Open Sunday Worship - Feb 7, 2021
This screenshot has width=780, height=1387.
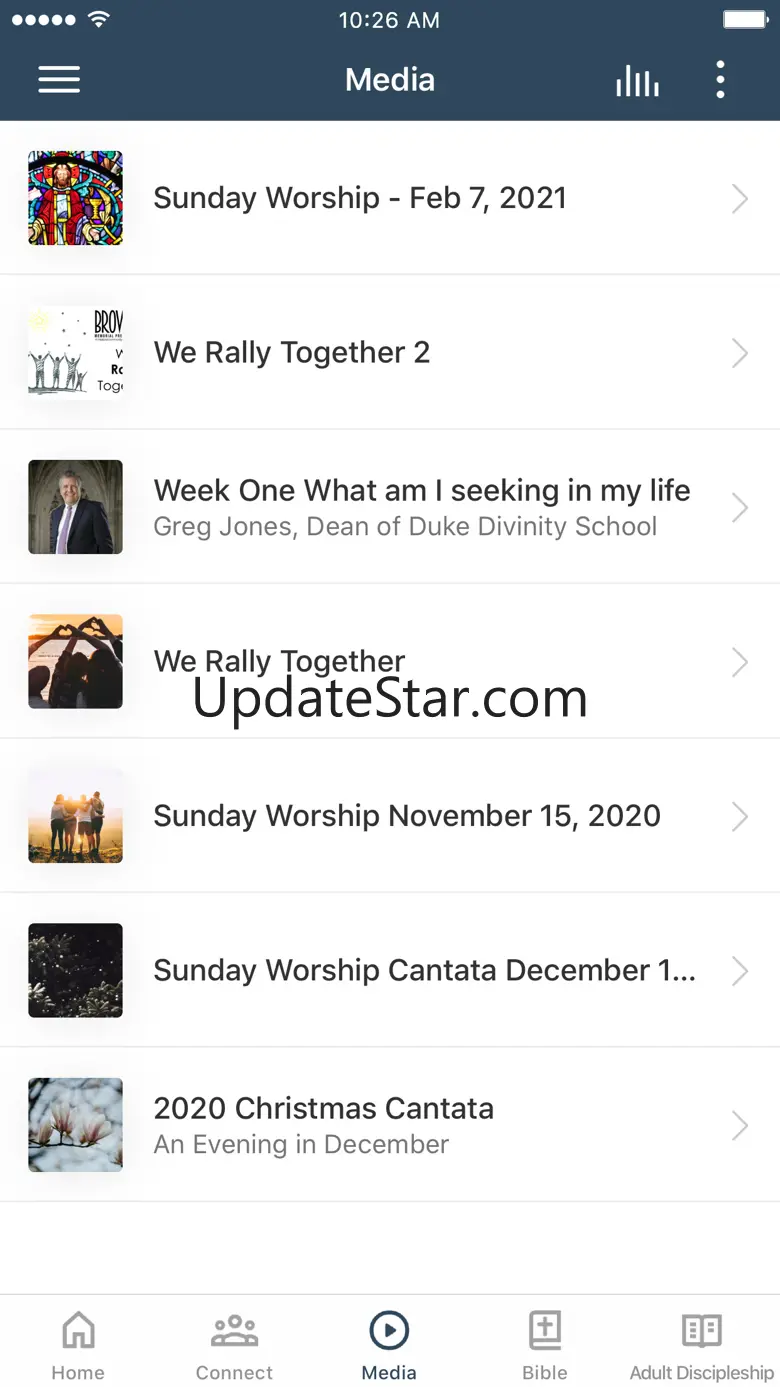coord(390,198)
